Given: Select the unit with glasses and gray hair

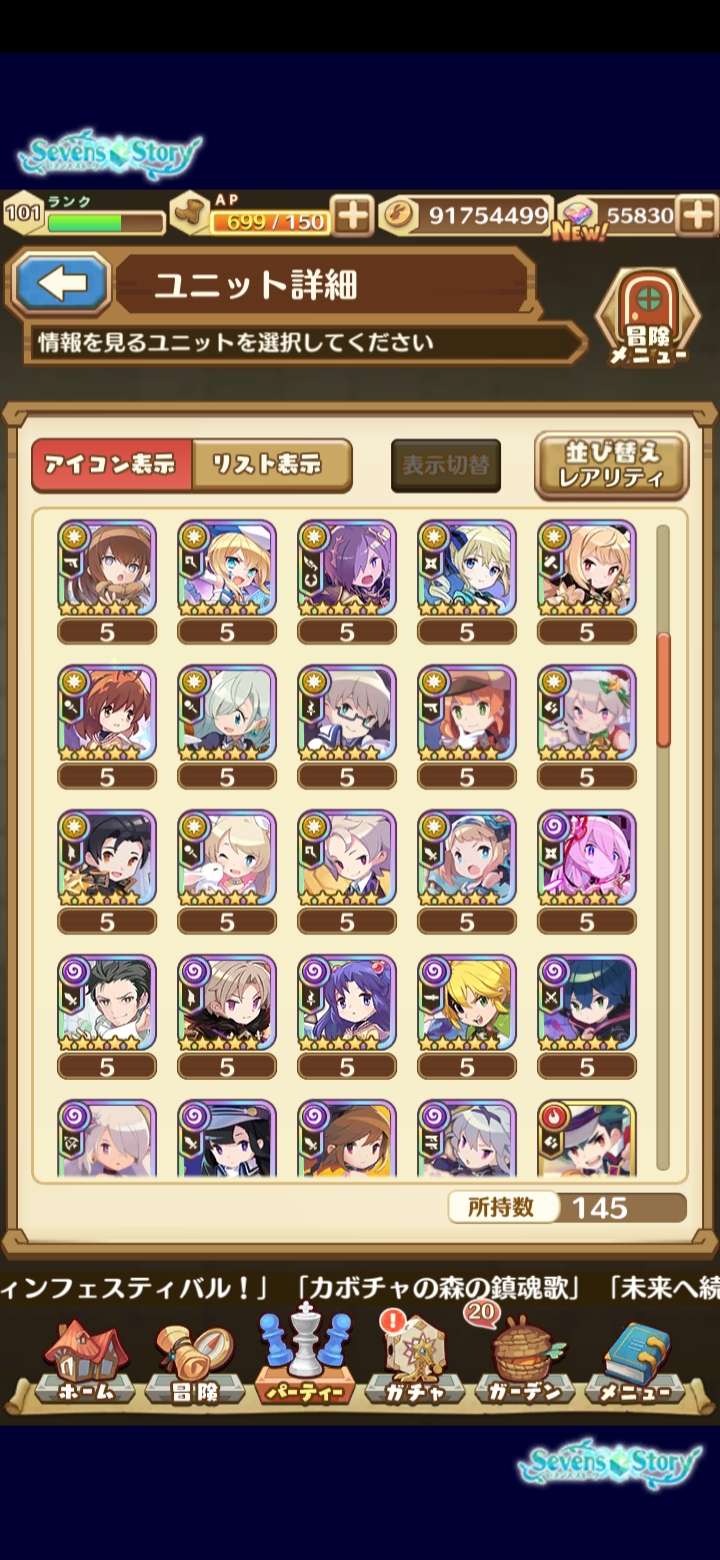Looking at the screenshot, I should 347,713.
